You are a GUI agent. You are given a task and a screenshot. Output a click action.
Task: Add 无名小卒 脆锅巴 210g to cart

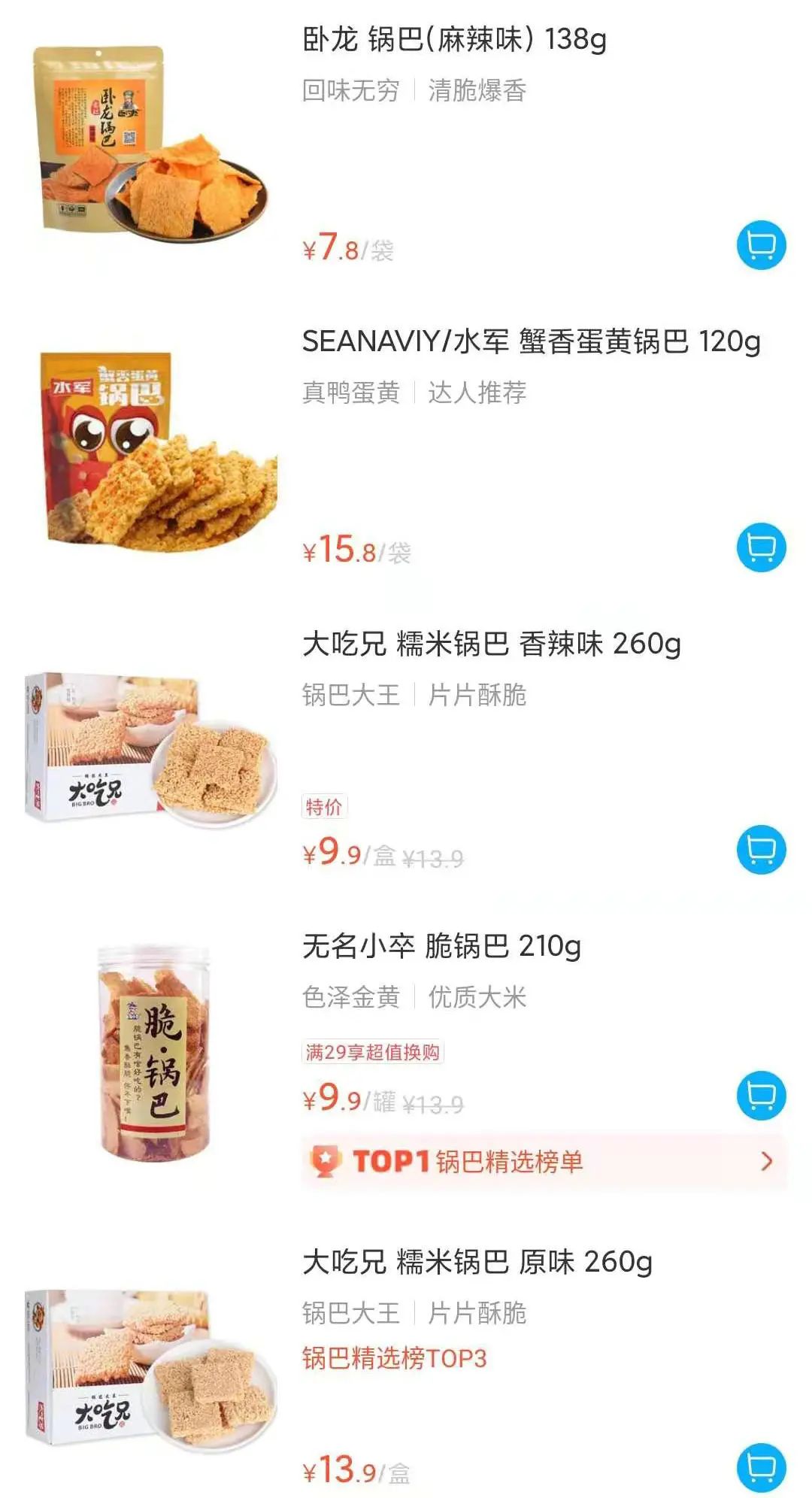pyautogui.click(x=761, y=1096)
